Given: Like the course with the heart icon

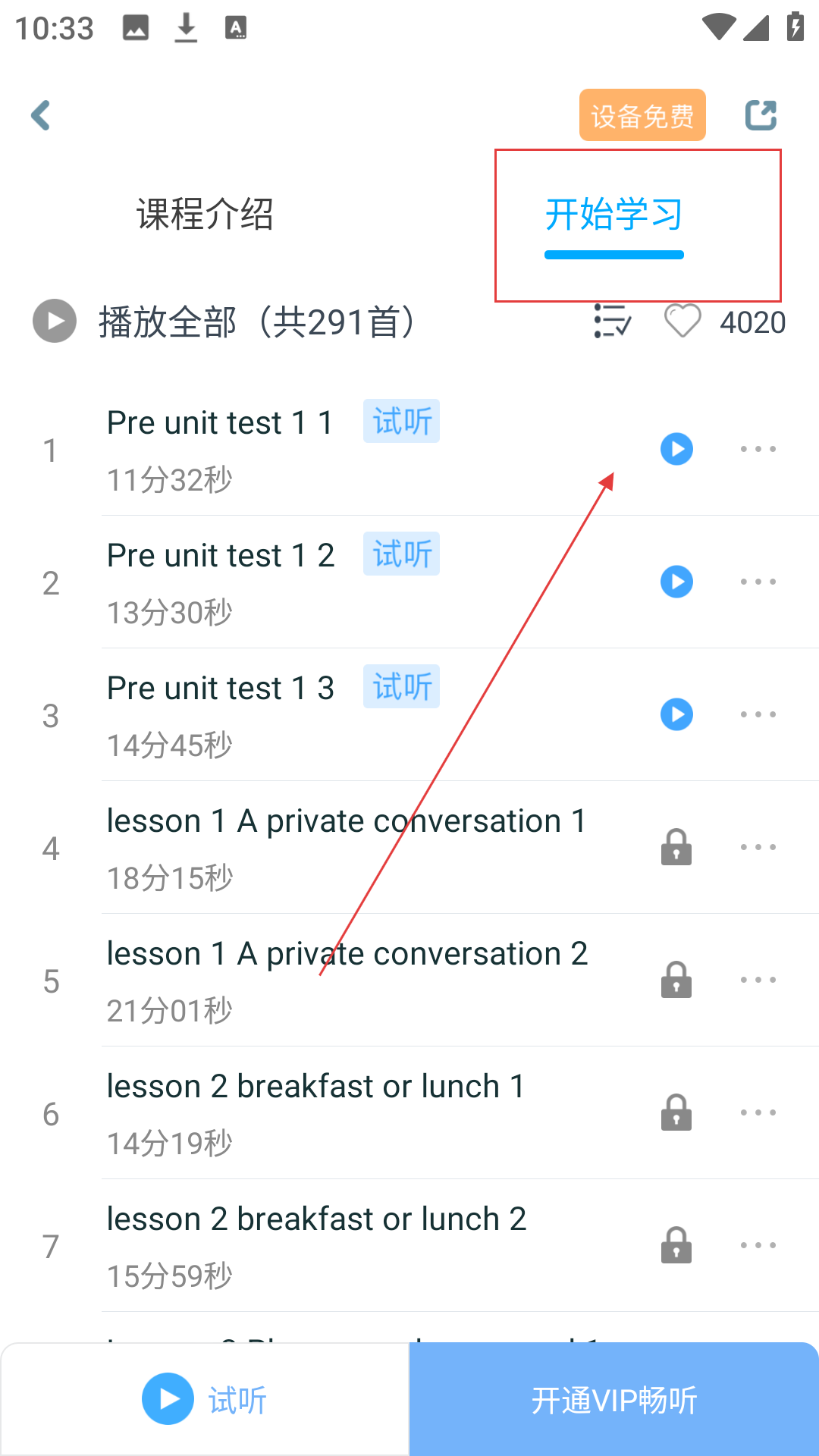Looking at the screenshot, I should point(682,322).
